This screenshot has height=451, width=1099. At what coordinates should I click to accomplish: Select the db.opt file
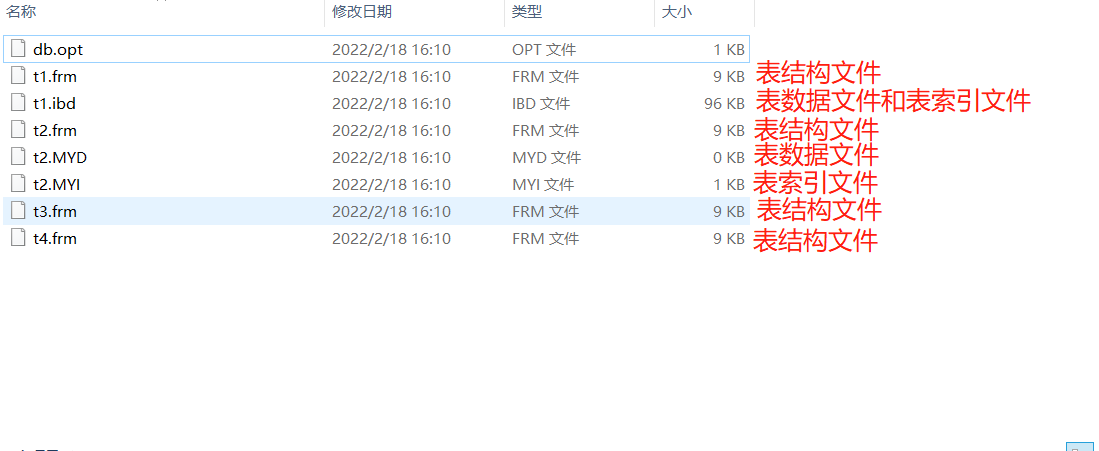[x=64, y=49]
